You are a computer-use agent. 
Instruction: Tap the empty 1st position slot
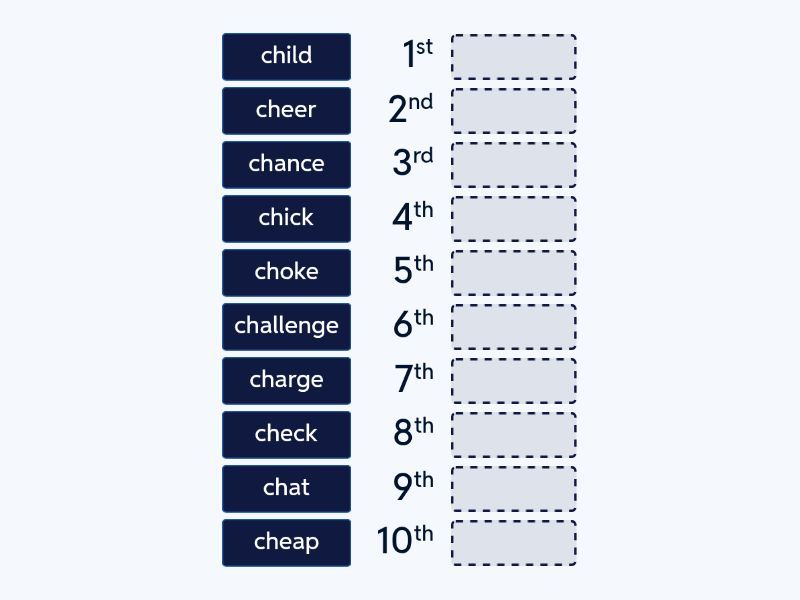[x=513, y=57]
